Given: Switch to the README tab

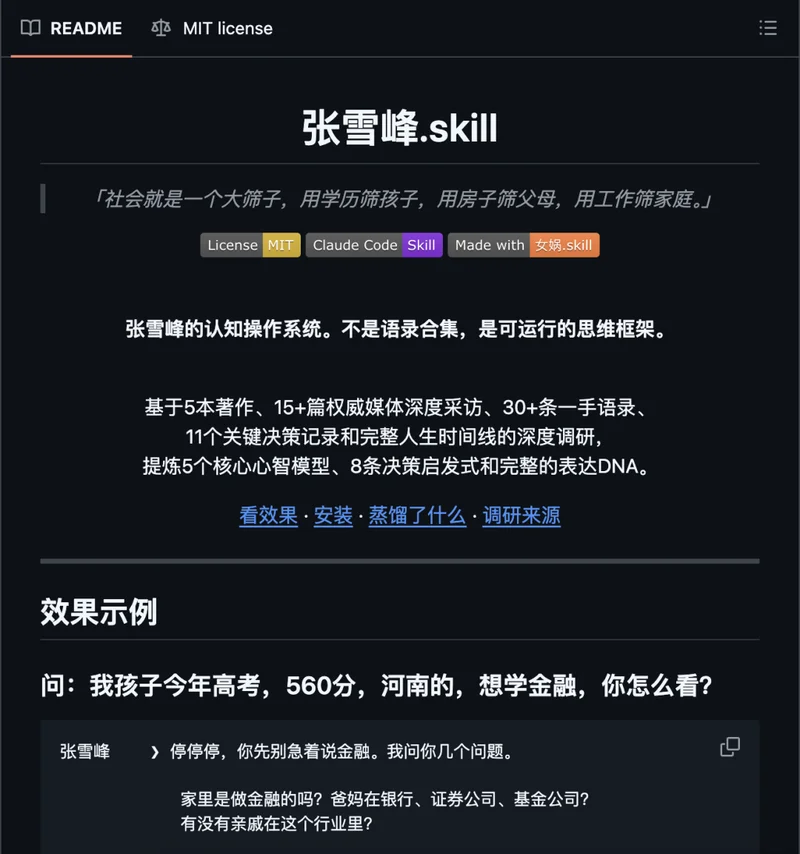Looking at the screenshot, I should tap(71, 28).
